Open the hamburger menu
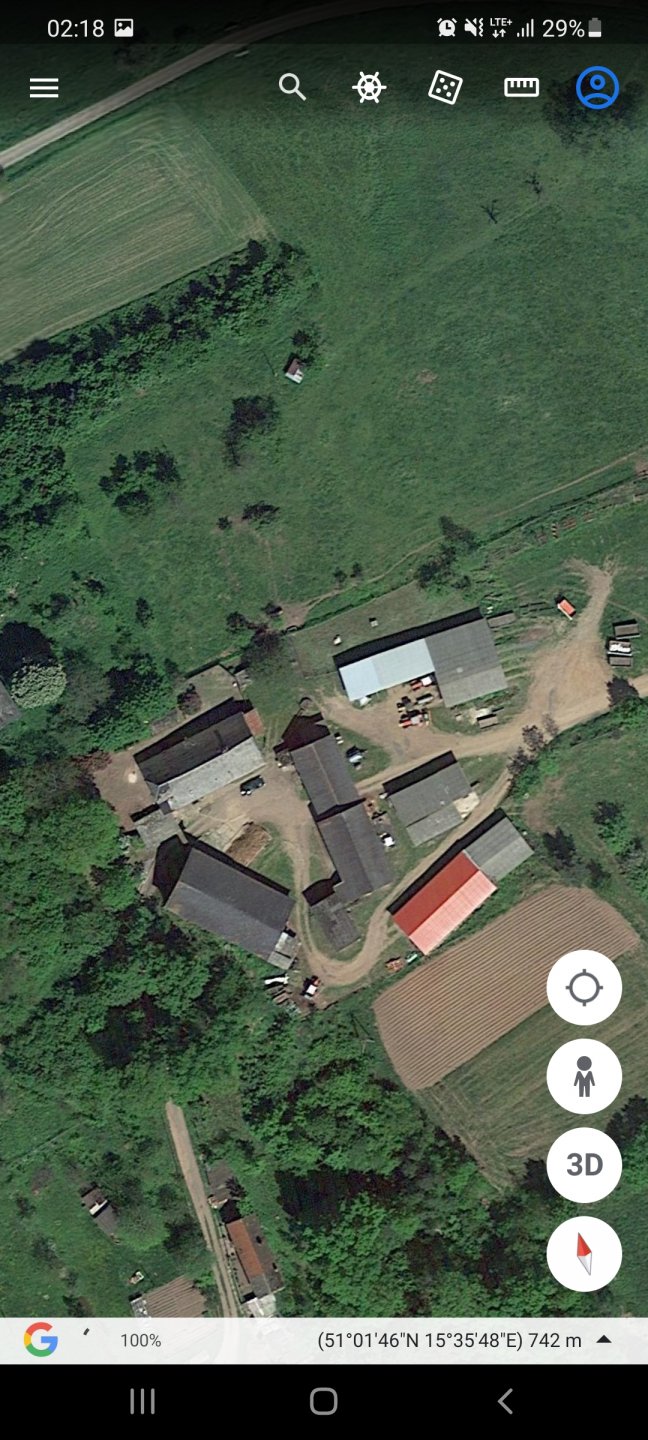This screenshot has width=648, height=1440. pos(44,88)
